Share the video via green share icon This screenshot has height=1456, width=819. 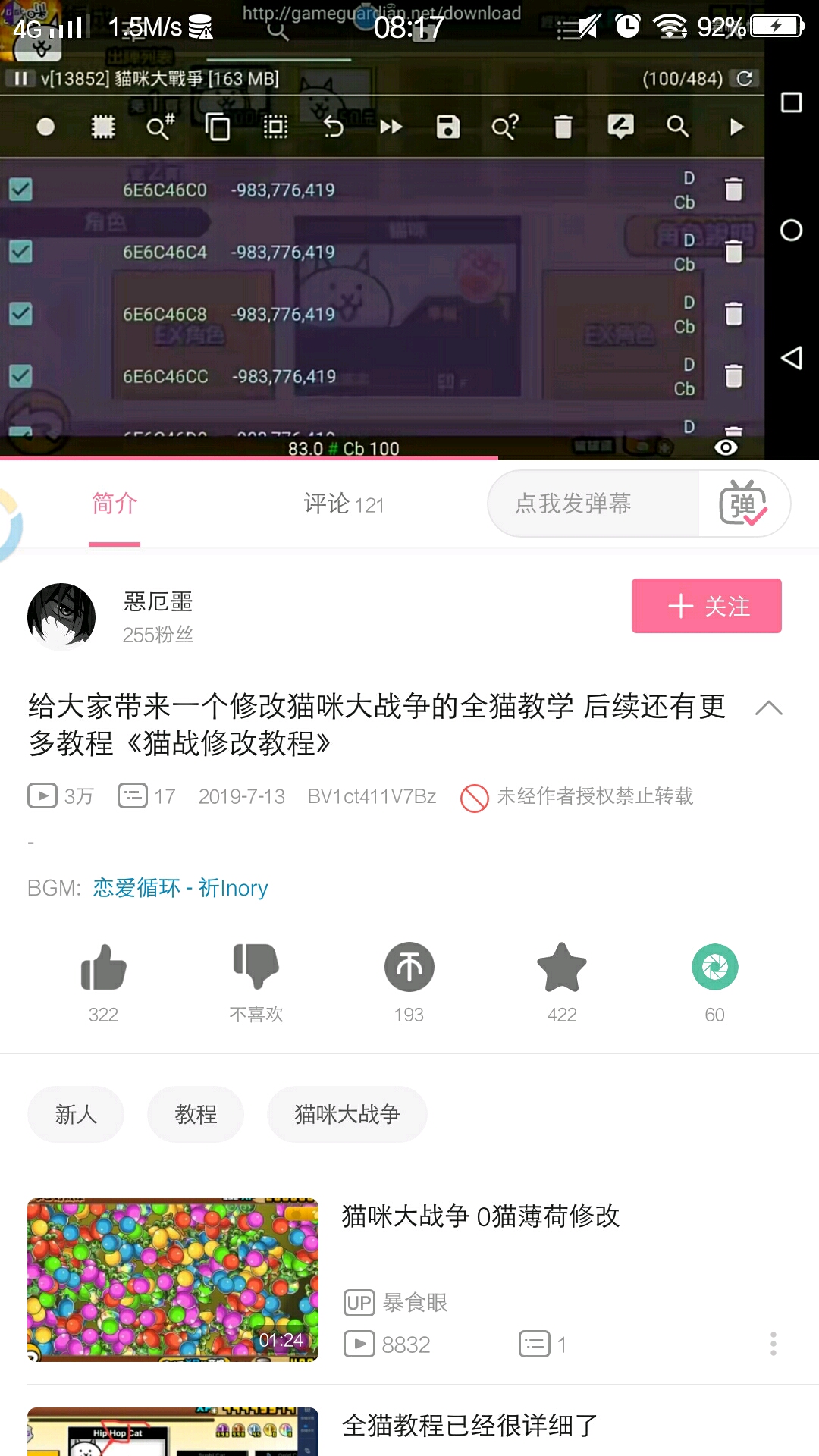(714, 968)
